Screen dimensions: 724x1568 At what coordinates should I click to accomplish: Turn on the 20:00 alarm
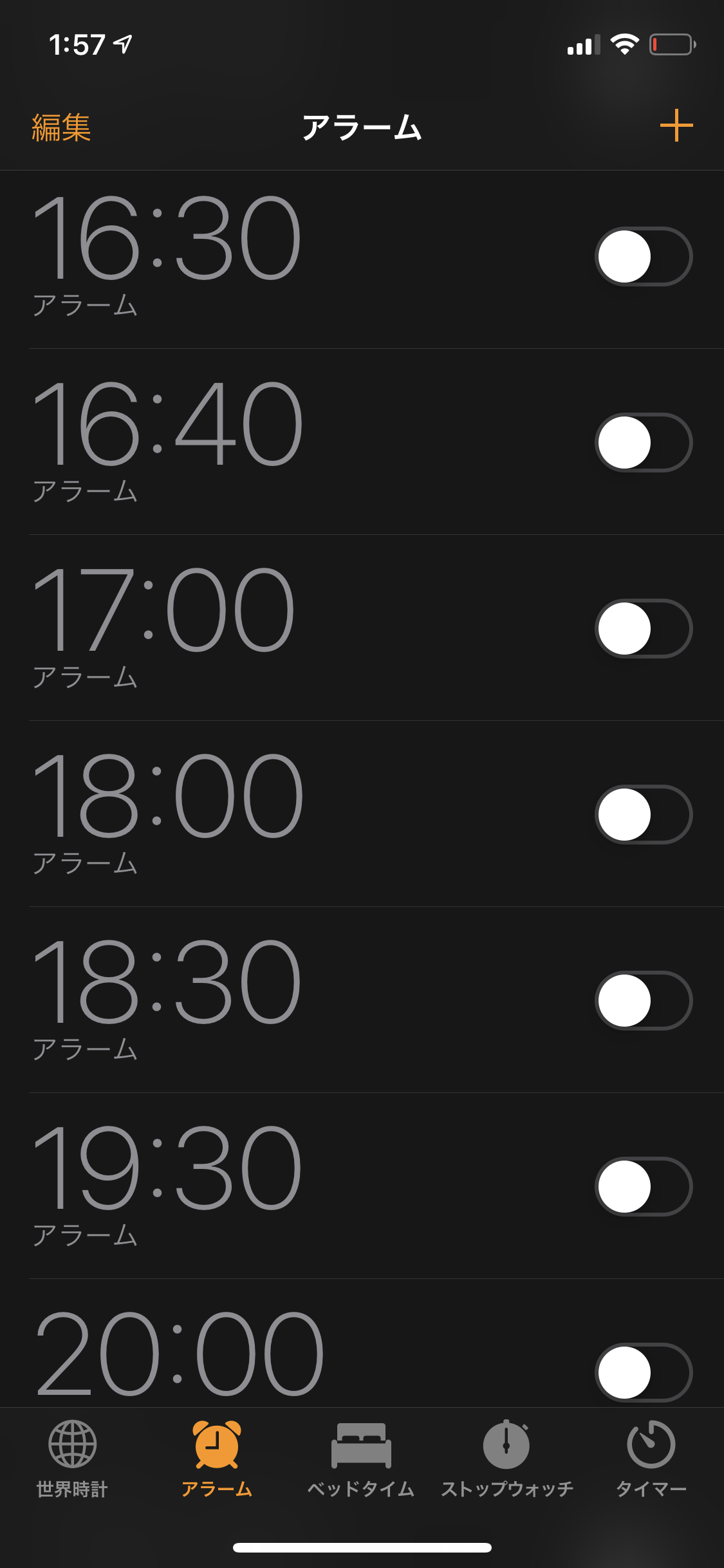(643, 1371)
